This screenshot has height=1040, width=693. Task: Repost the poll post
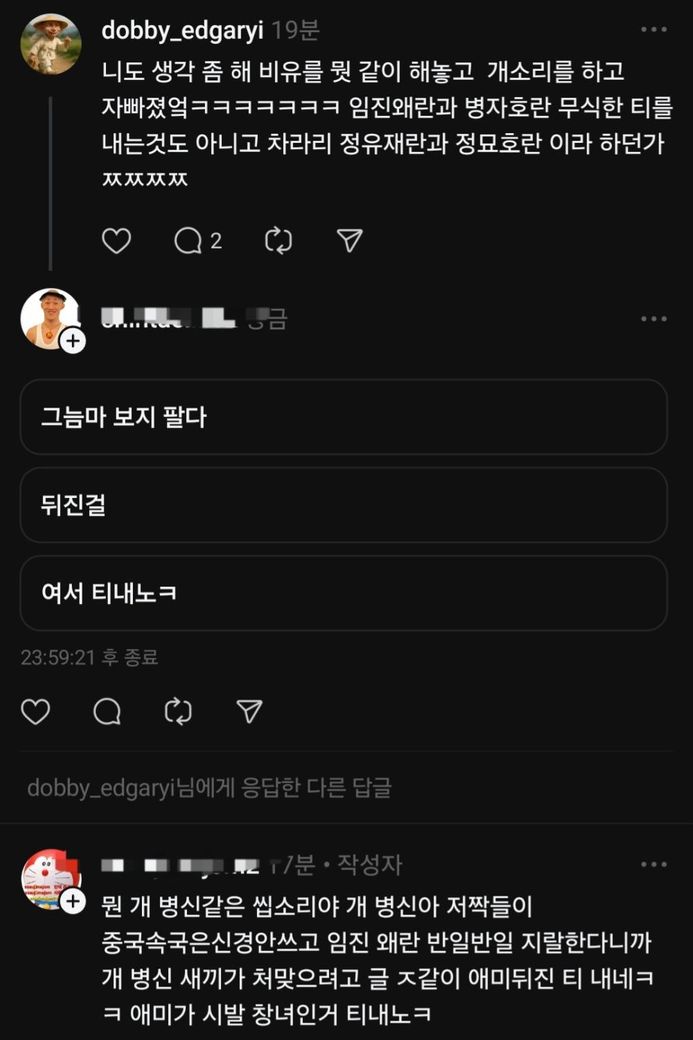pos(178,711)
